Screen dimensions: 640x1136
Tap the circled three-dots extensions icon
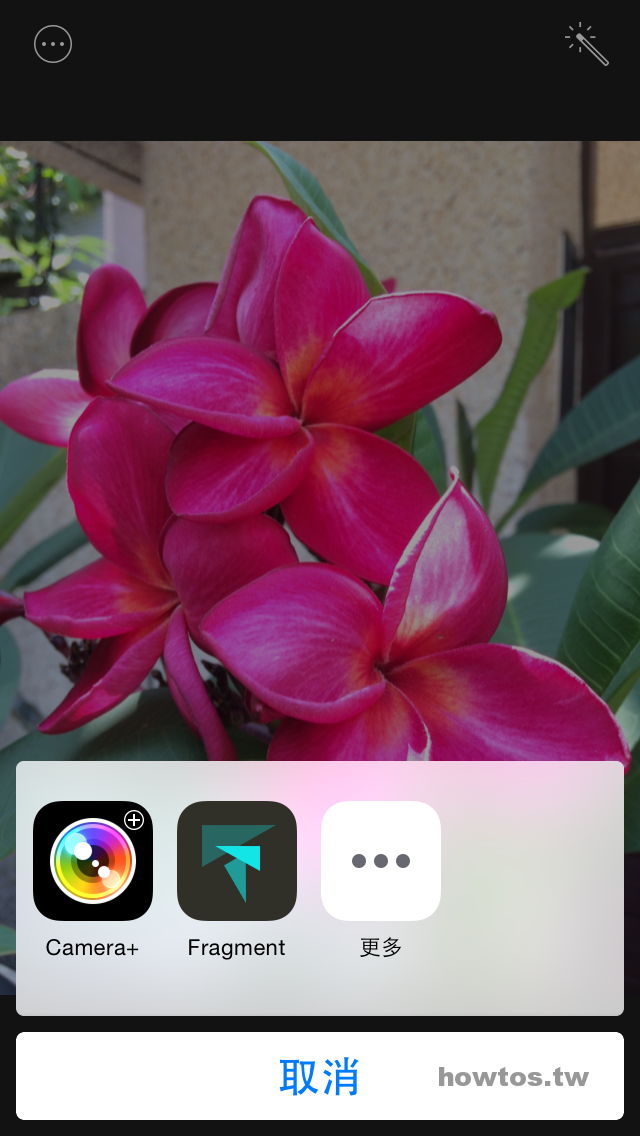pyautogui.click(x=53, y=44)
